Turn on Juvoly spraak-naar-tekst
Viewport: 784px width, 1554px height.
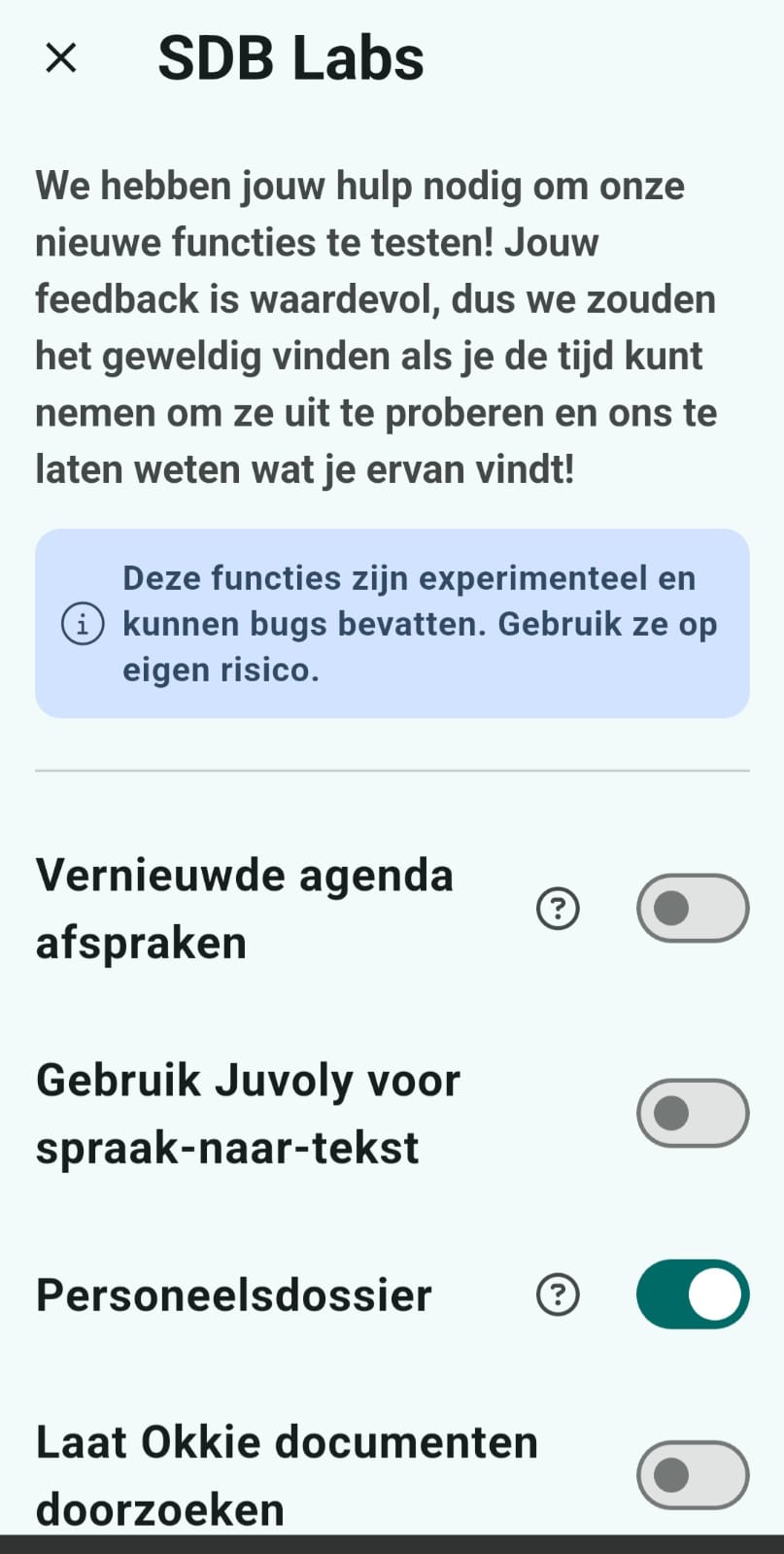pos(692,1113)
